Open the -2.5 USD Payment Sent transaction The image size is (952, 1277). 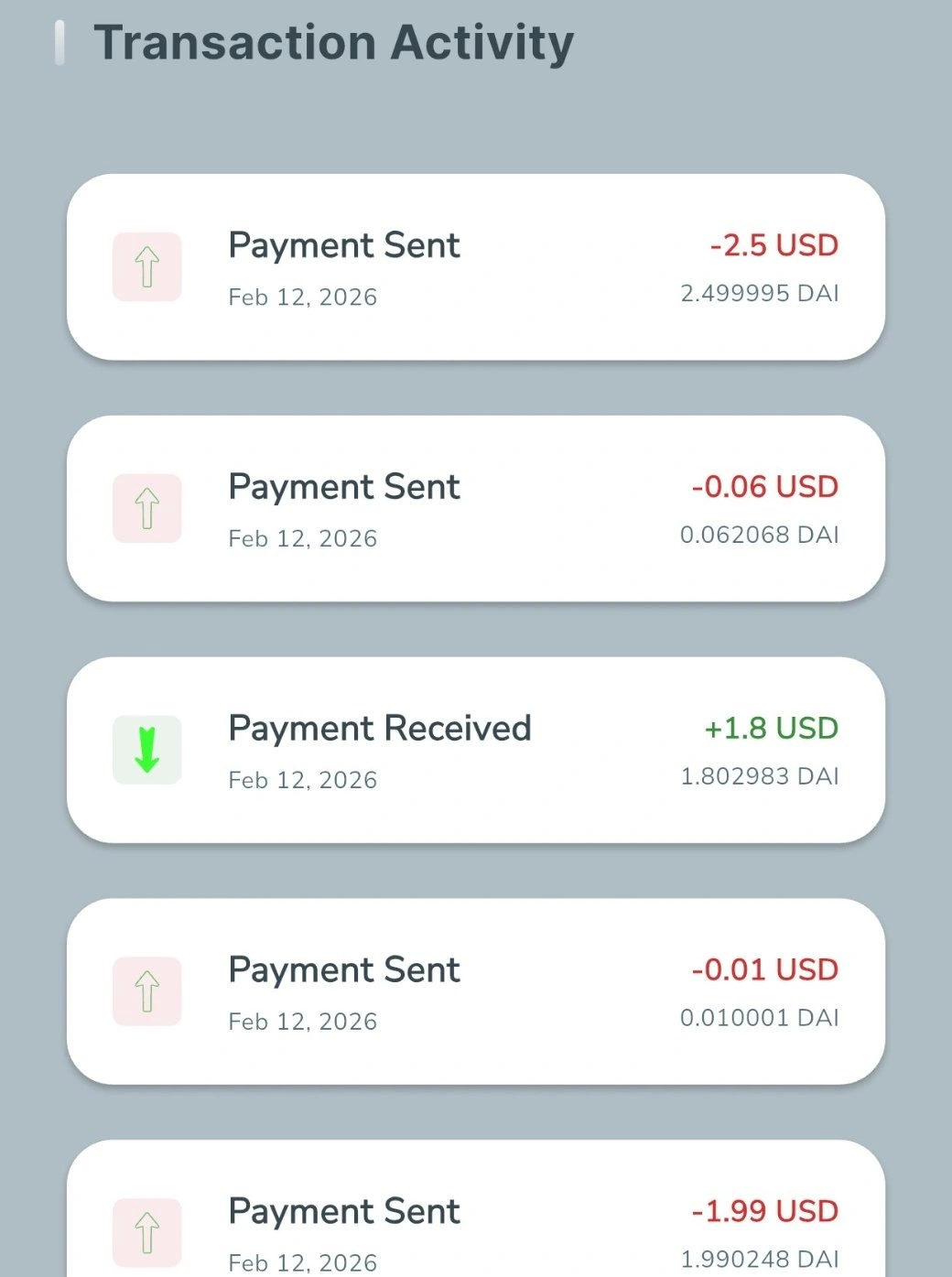coord(476,267)
